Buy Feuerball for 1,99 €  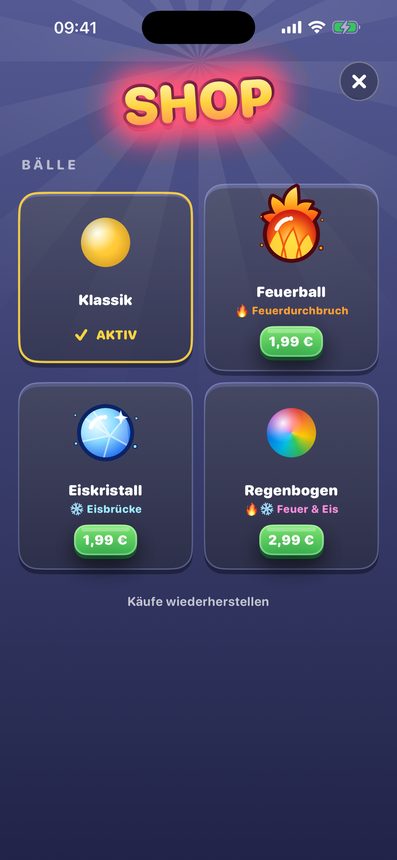[291, 342]
